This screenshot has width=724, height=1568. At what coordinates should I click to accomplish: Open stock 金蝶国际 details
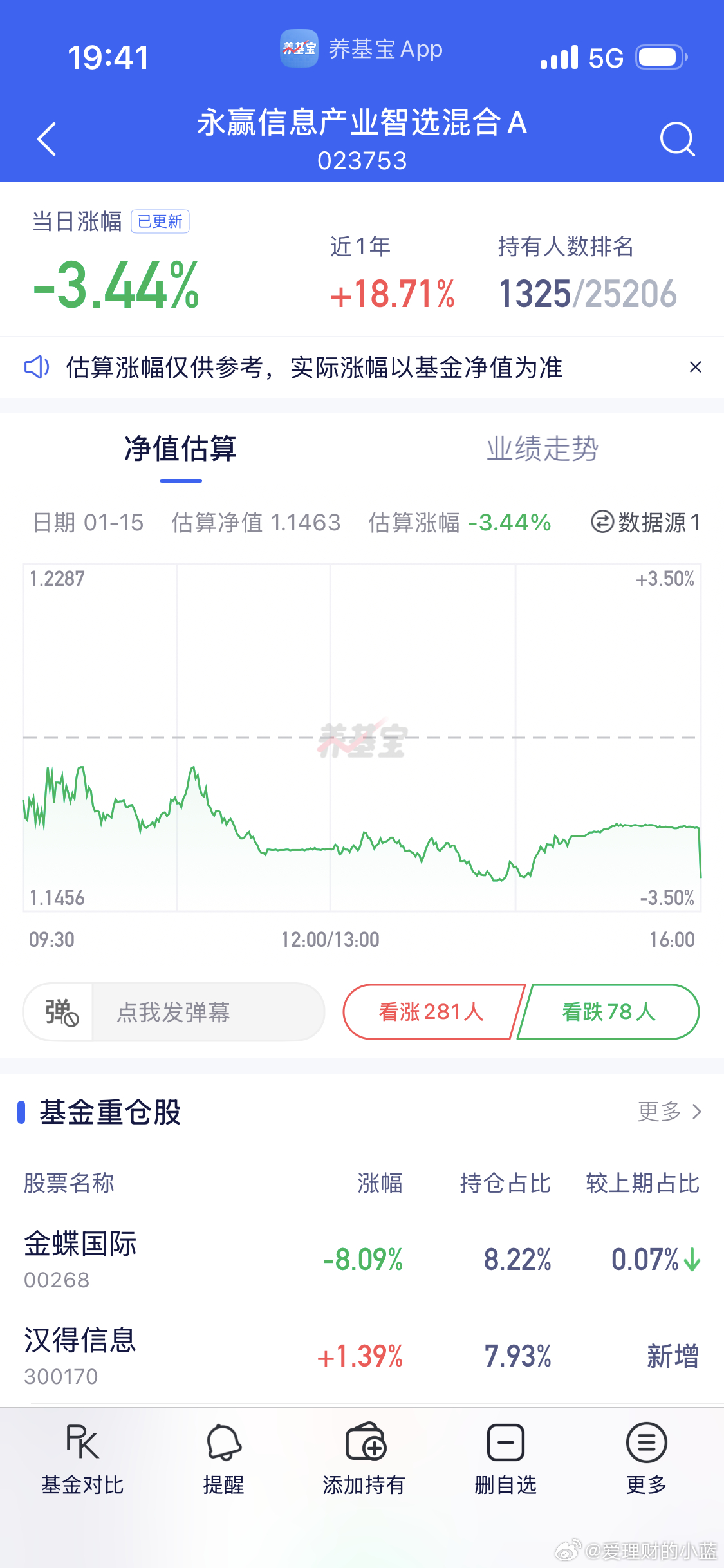coord(82,1244)
